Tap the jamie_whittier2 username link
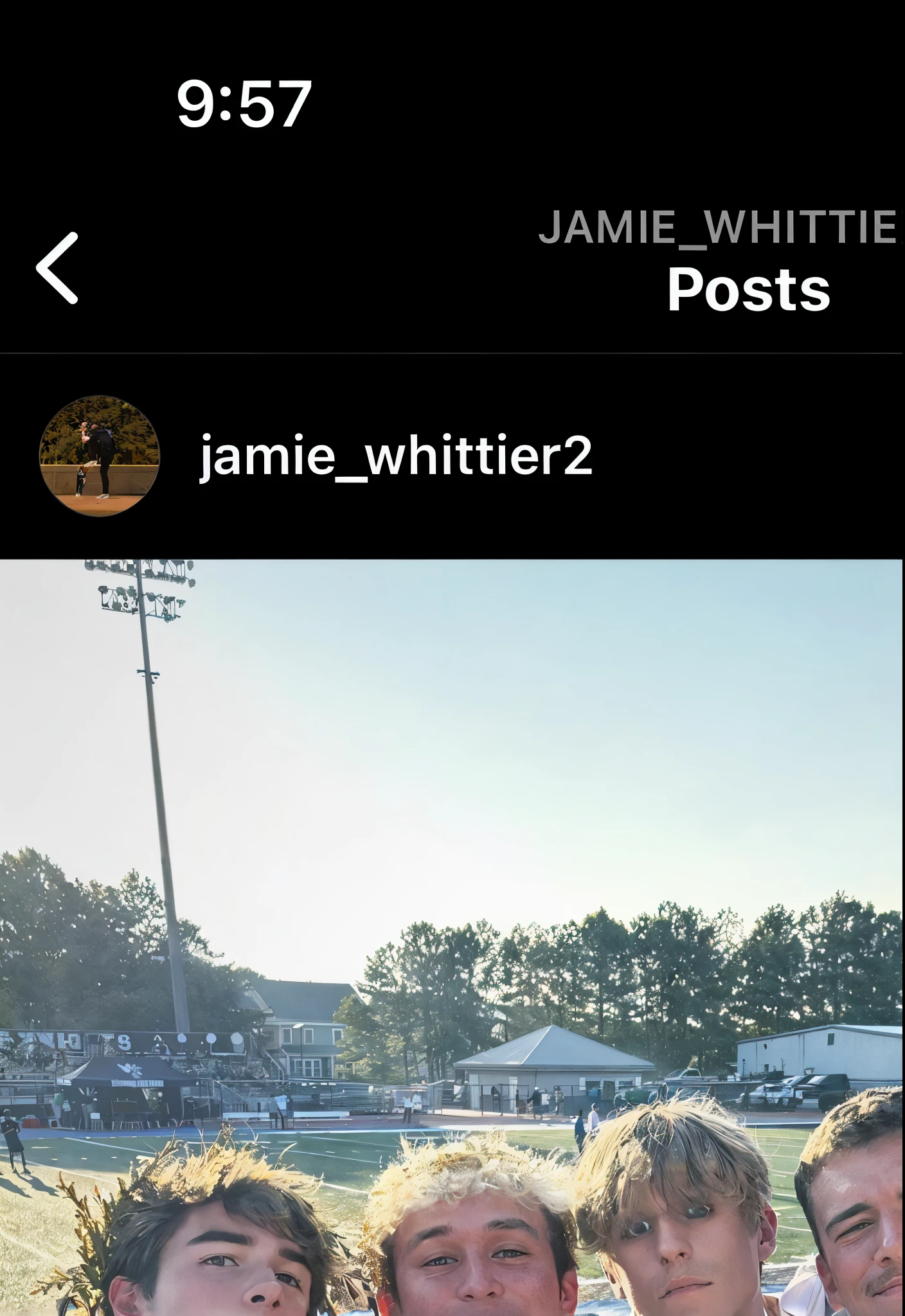Image resolution: width=905 pixels, height=1316 pixels. (x=395, y=456)
